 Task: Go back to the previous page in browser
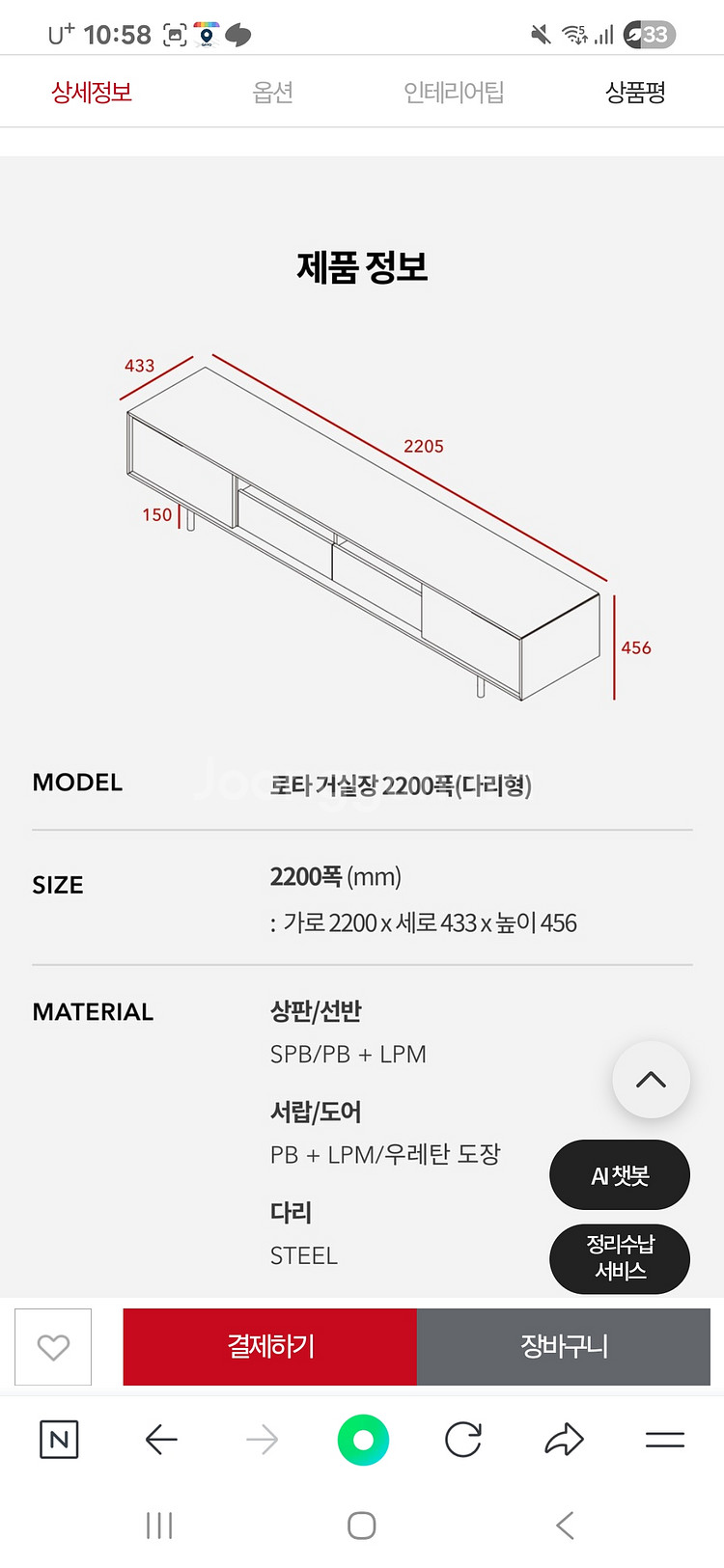[161, 1441]
